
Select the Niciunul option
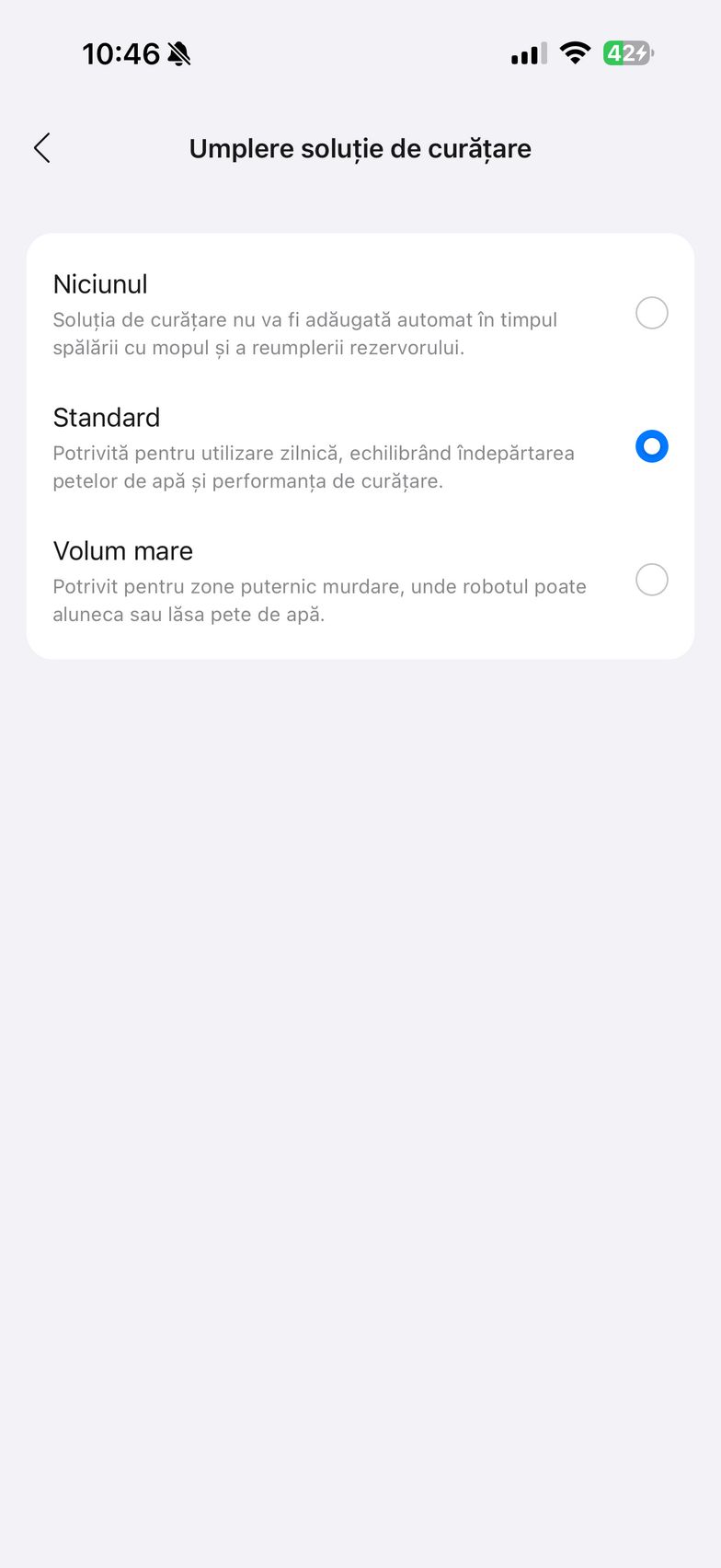pyautogui.click(x=651, y=313)
